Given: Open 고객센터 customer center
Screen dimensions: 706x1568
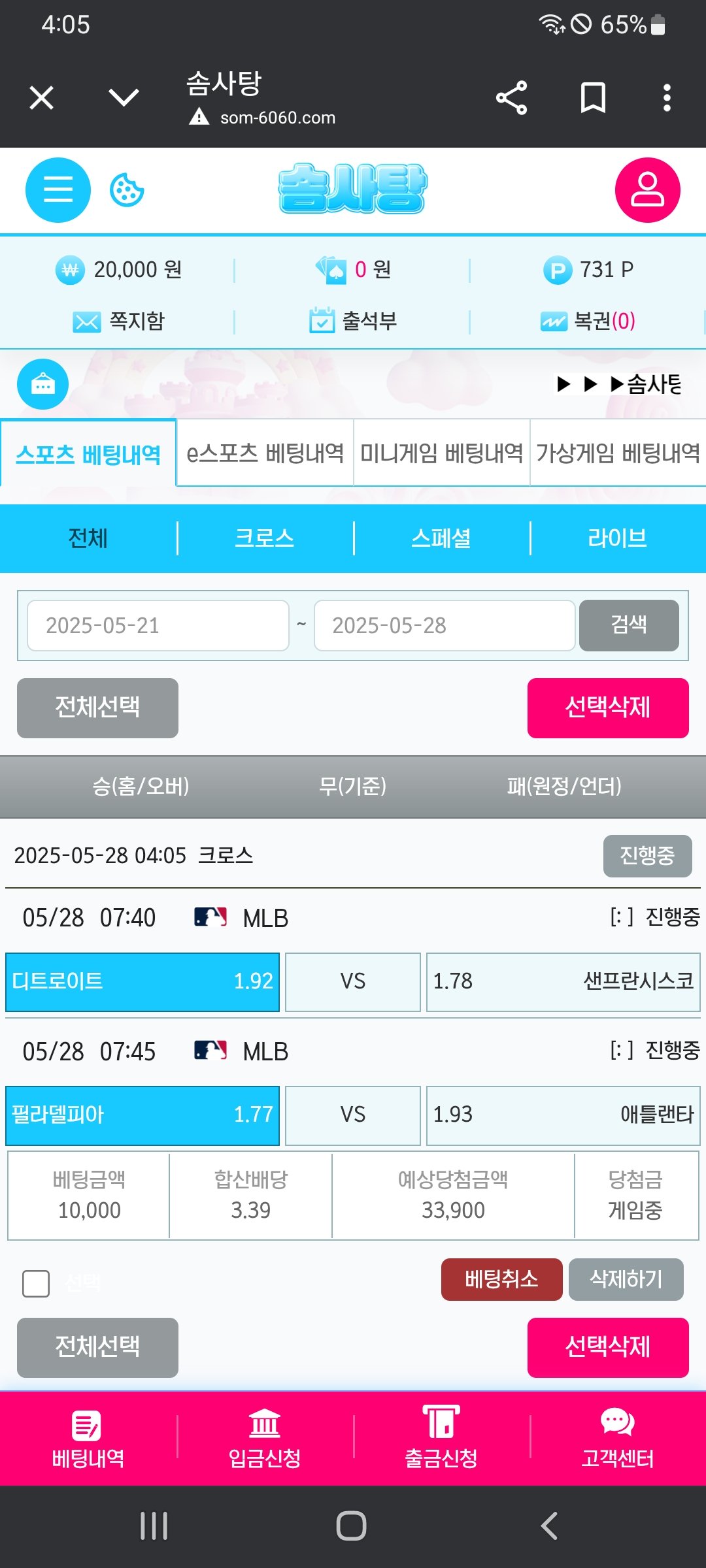Looking at the screenshot, I should click(x=617, y=1439).
